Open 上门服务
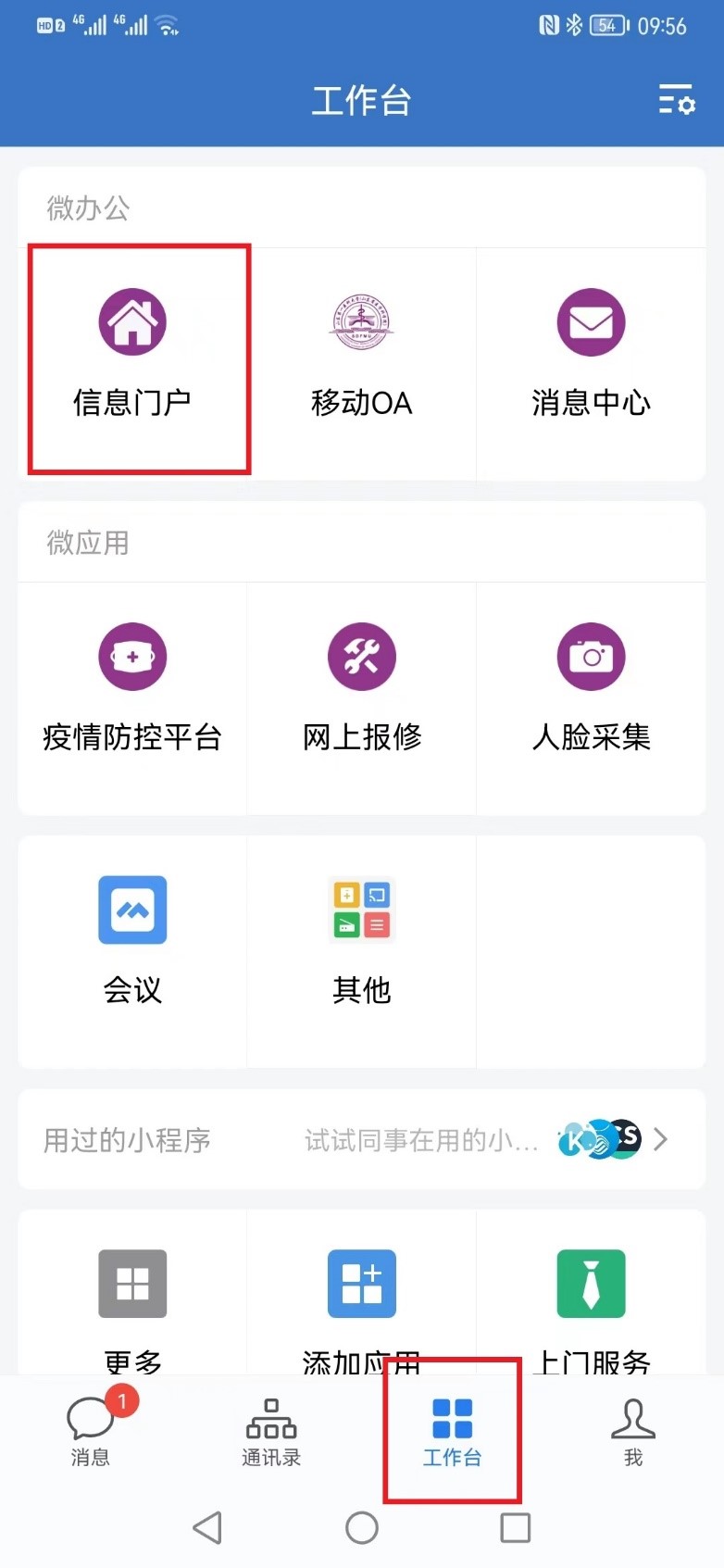The image size is (724, 1568). pos(591,1297)
